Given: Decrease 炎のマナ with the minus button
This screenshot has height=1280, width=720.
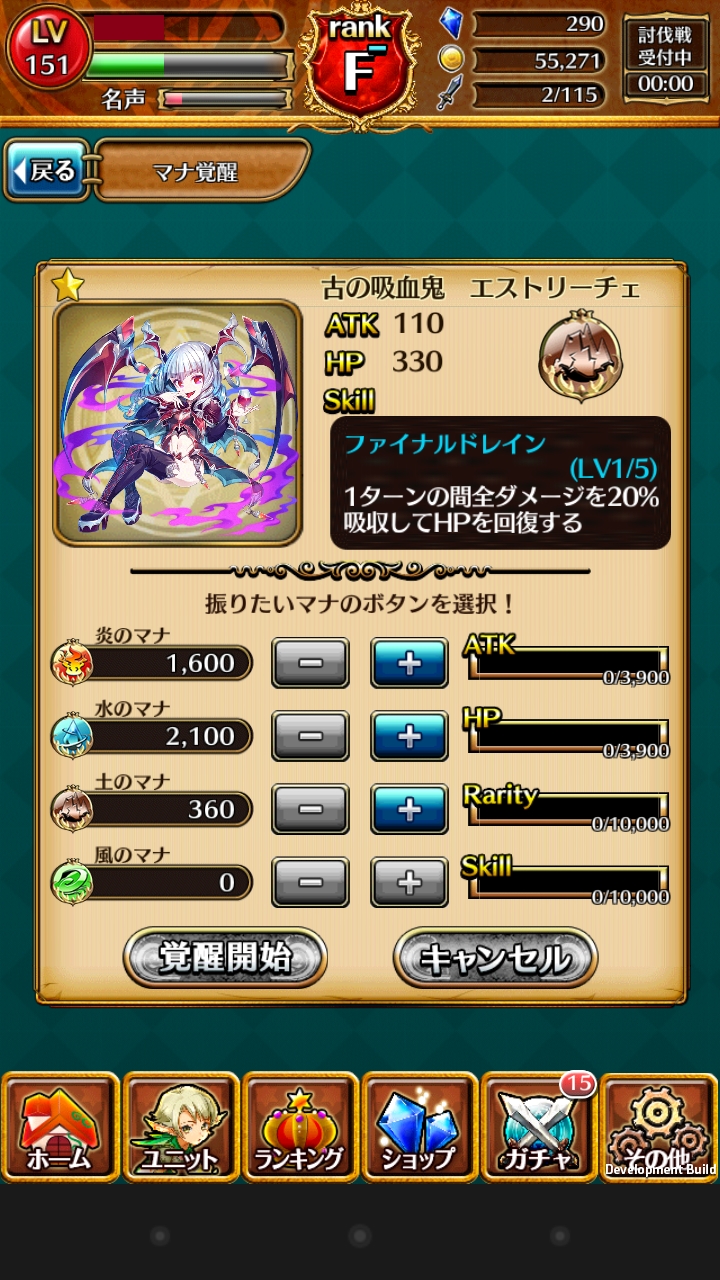Looking at the screenshot, I should pyautogui.click(x=310, y=663).
